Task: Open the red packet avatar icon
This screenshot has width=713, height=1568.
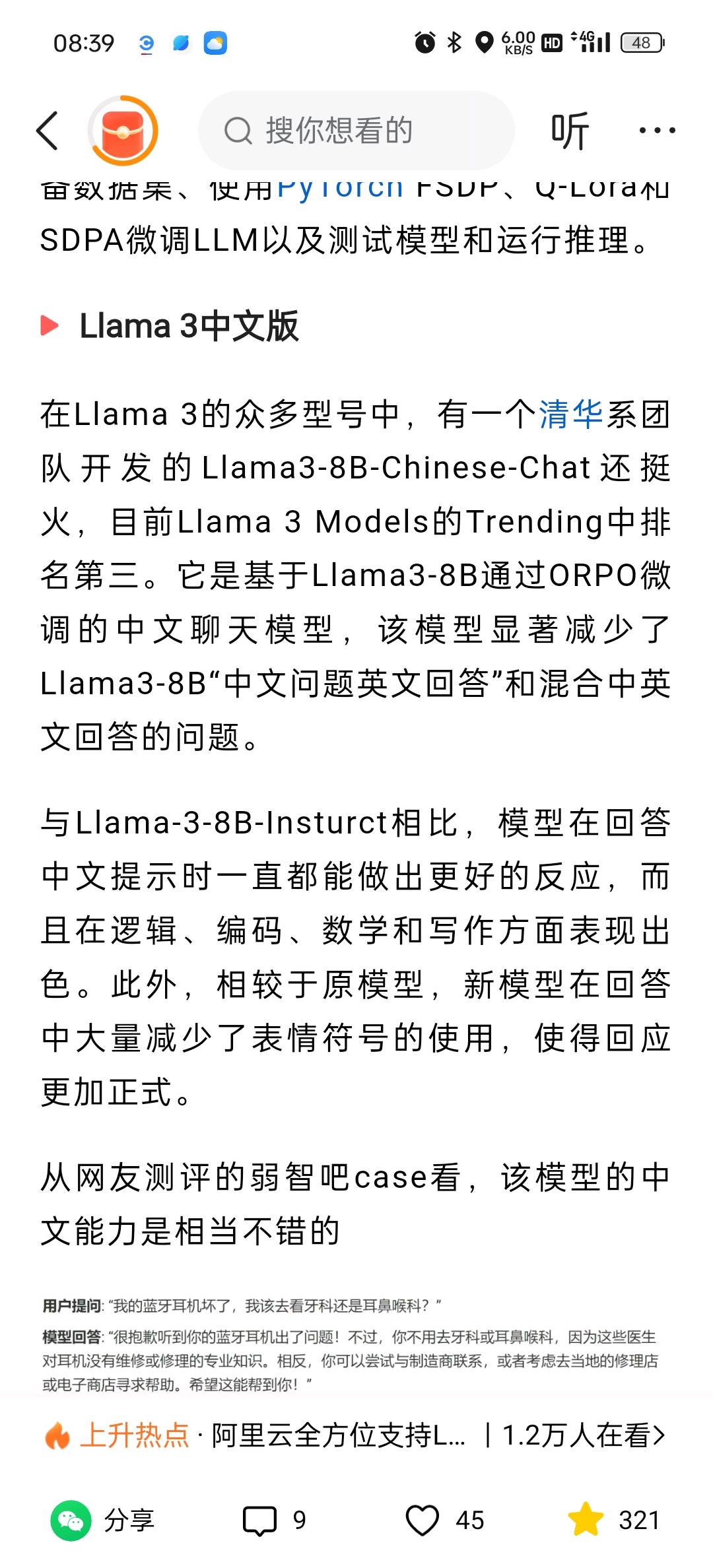Action: click(123, 131)
